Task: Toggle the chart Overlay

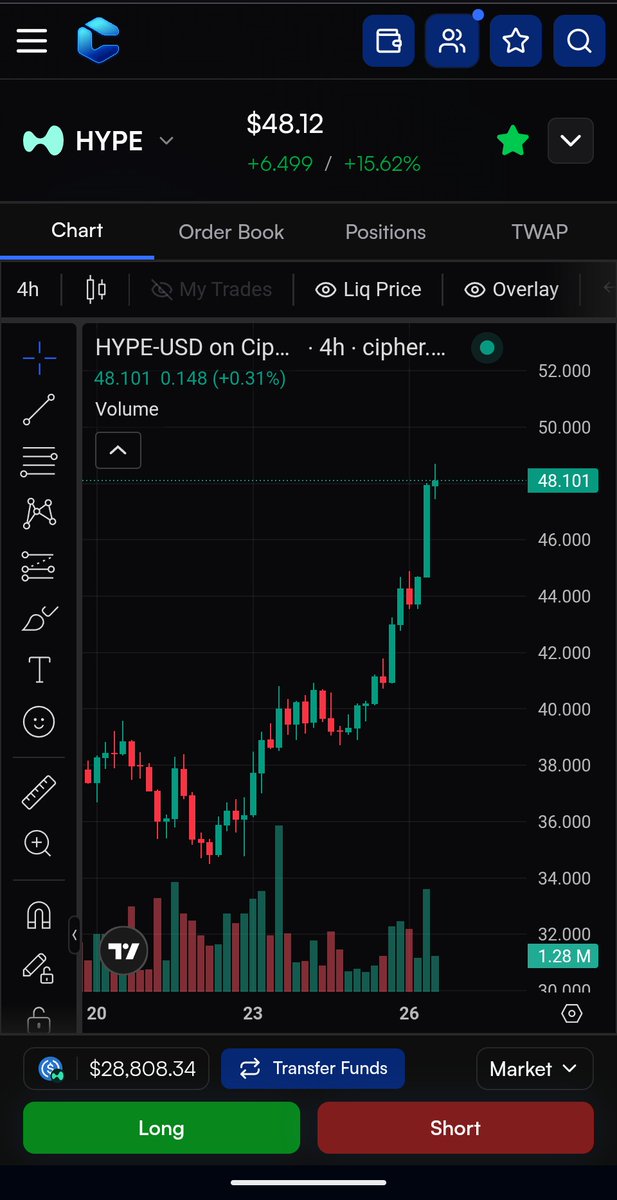Action: 511,290
